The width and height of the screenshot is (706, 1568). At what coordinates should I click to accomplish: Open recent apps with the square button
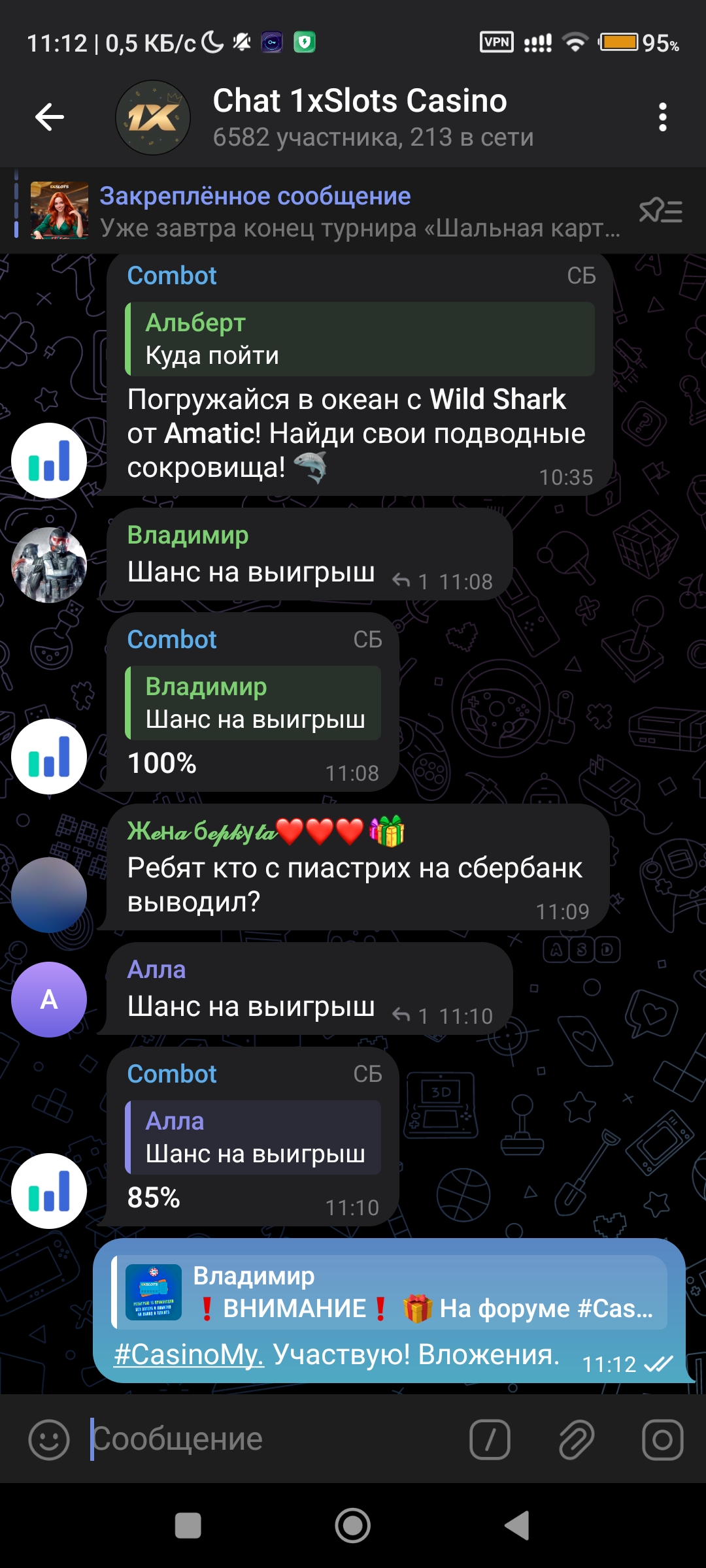coord(188,1526)
